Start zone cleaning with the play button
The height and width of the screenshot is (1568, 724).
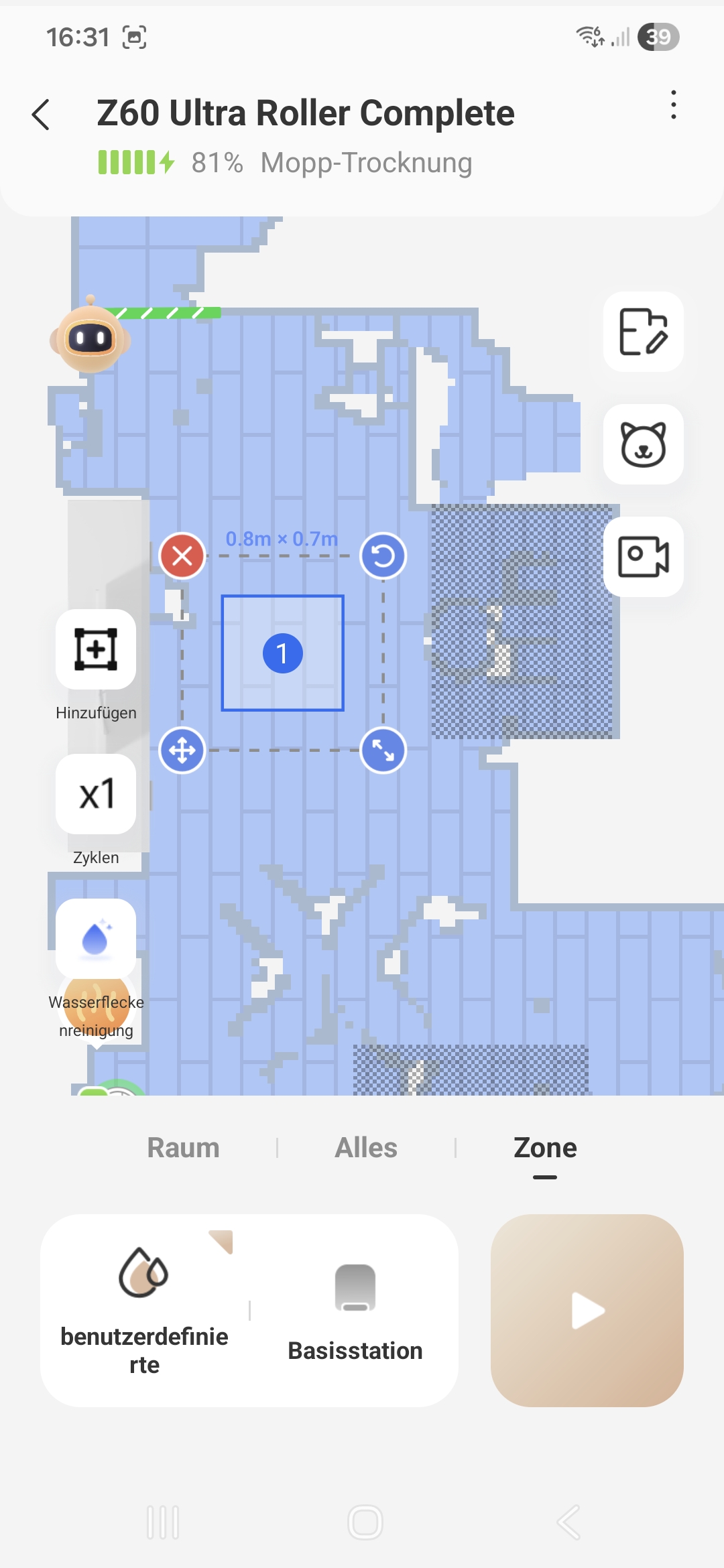(x=587, y=1310)
